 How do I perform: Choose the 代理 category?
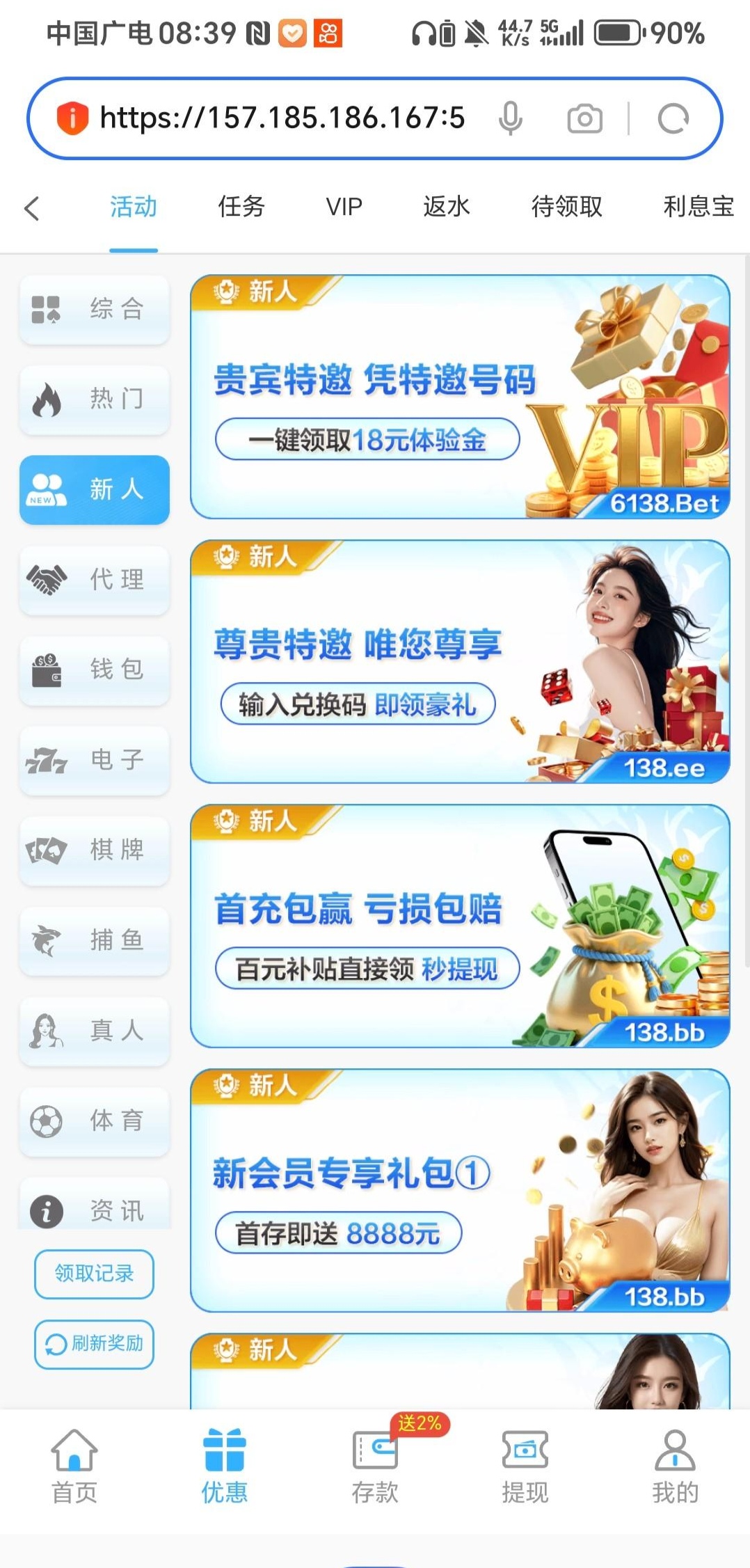coord(95,580)
